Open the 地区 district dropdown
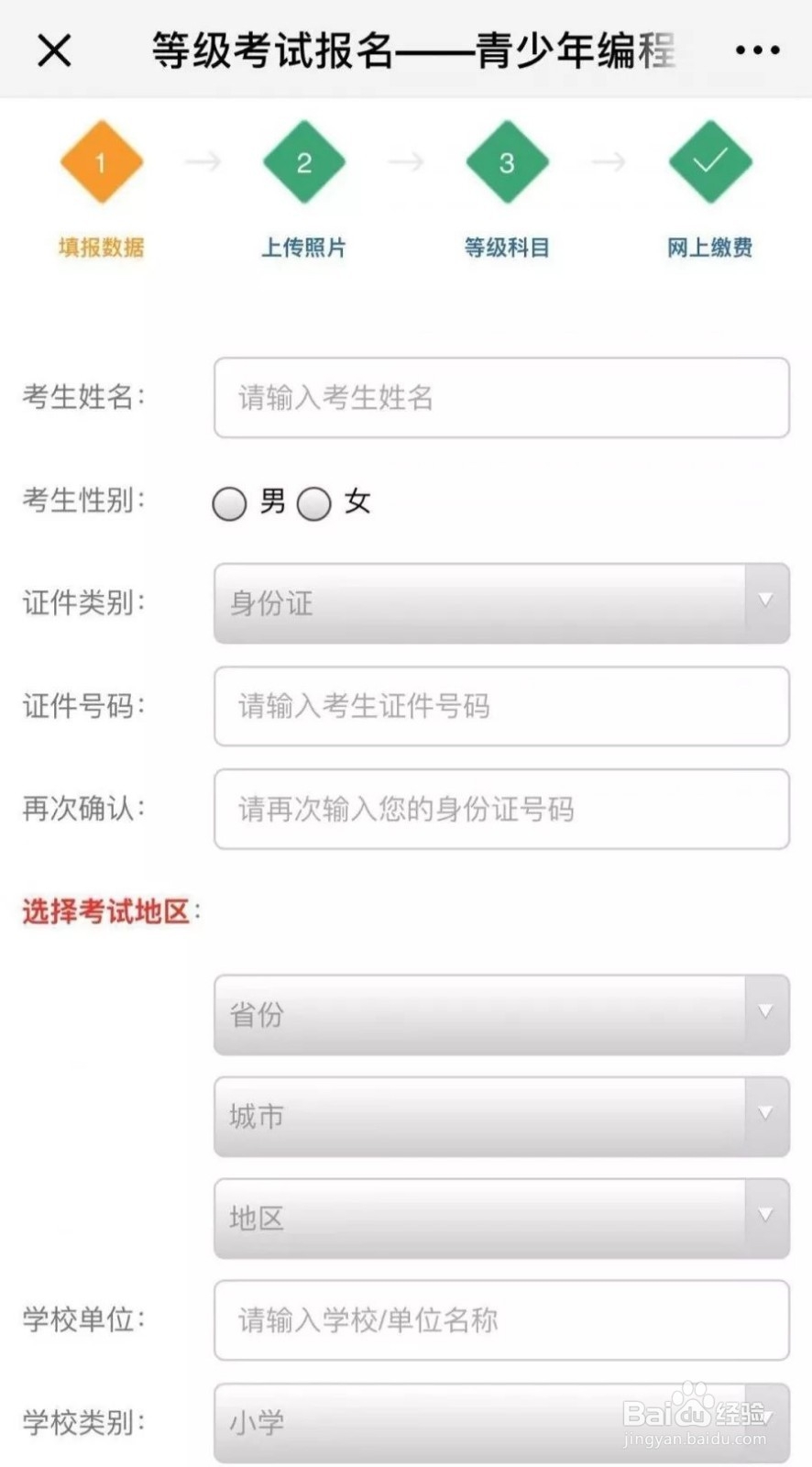812x1467 pixels. (x=501, y=1218)
